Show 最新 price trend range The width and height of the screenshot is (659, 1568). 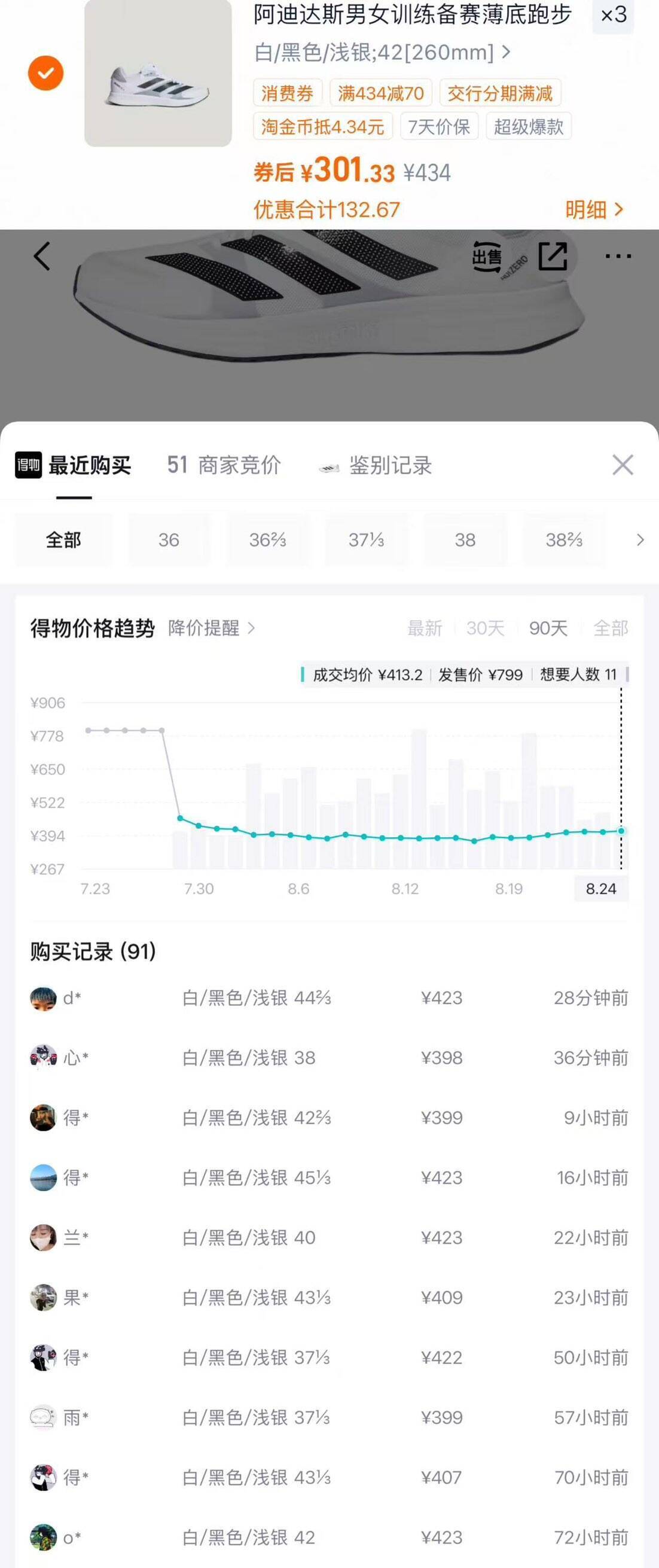(425, 628)
